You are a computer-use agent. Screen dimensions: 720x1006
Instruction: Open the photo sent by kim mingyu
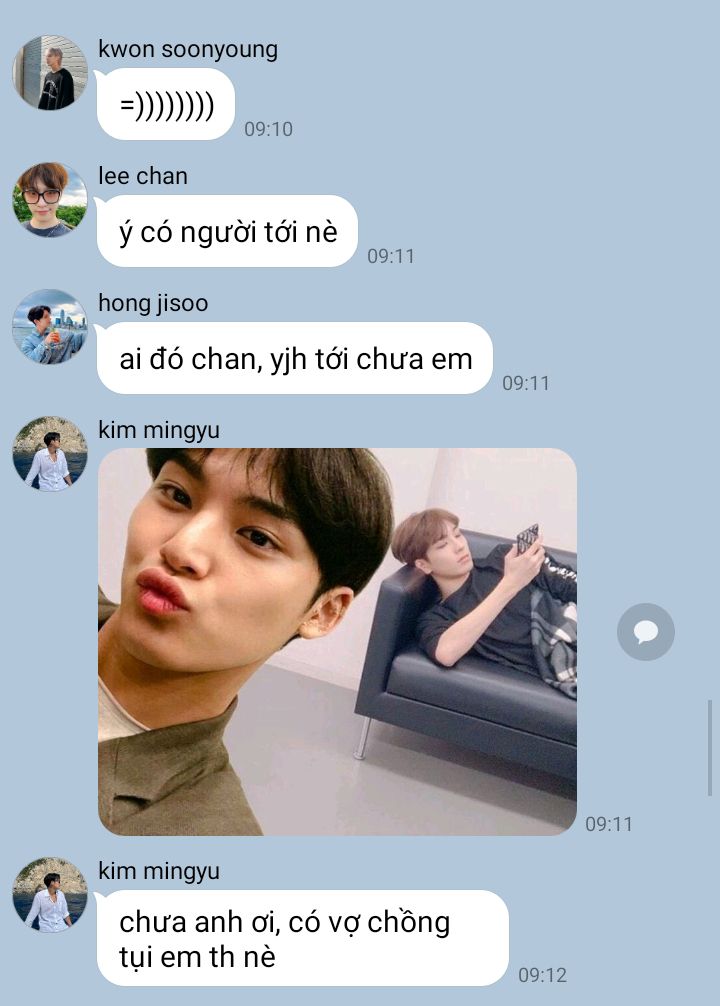pyautogui.click(x=338, y=642)
